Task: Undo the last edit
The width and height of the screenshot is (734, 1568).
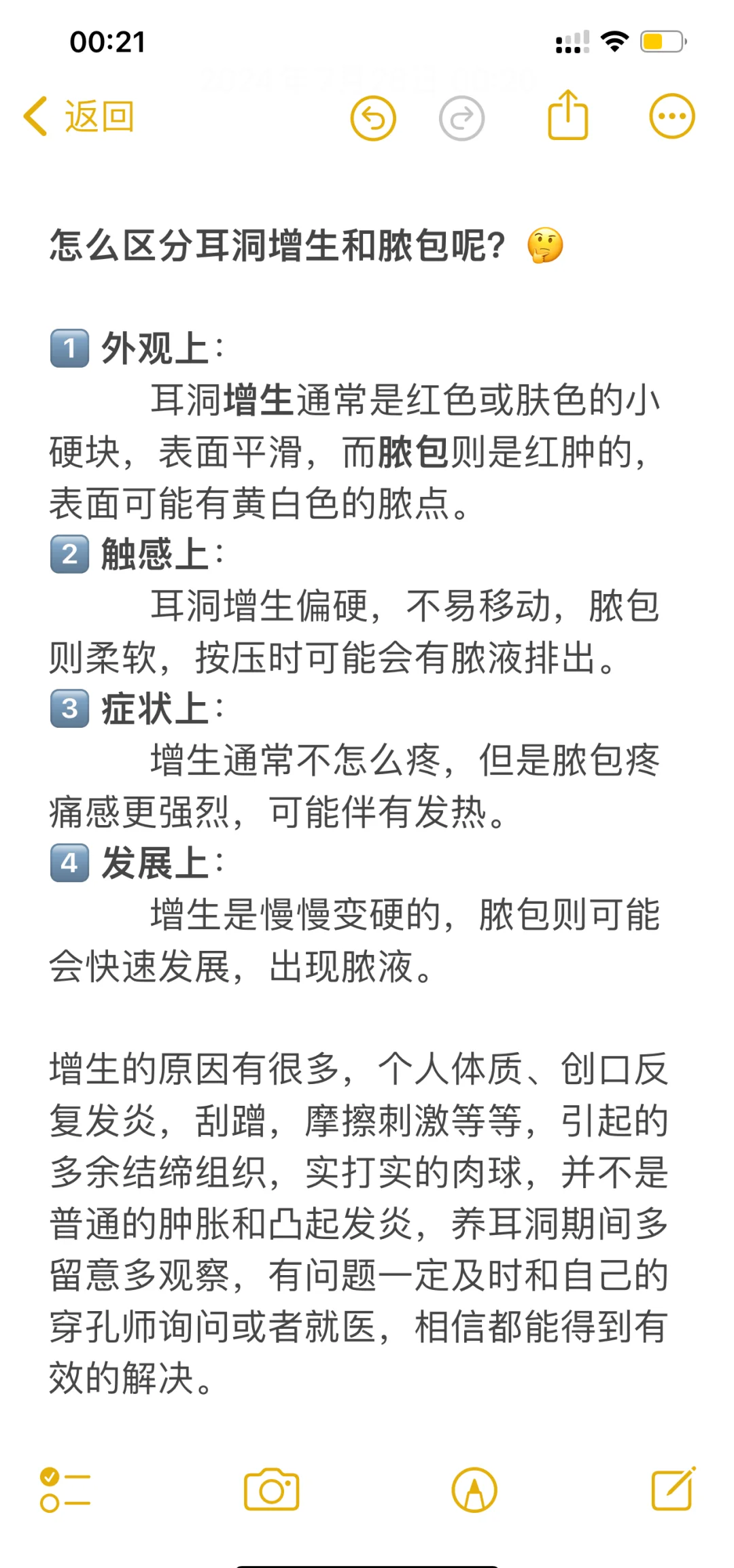Action: tap(373, 118)
